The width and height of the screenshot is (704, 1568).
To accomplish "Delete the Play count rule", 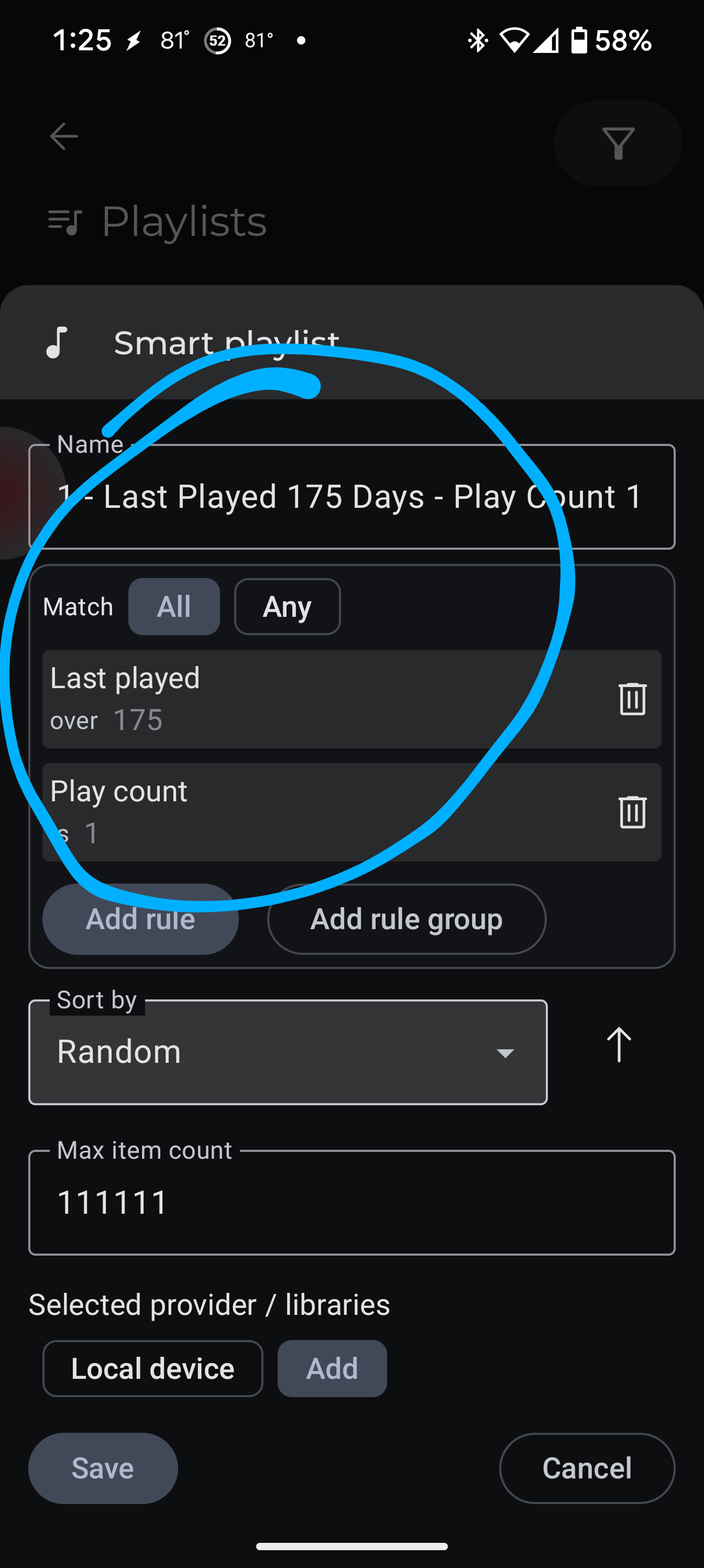I will (x=632, y=812).
